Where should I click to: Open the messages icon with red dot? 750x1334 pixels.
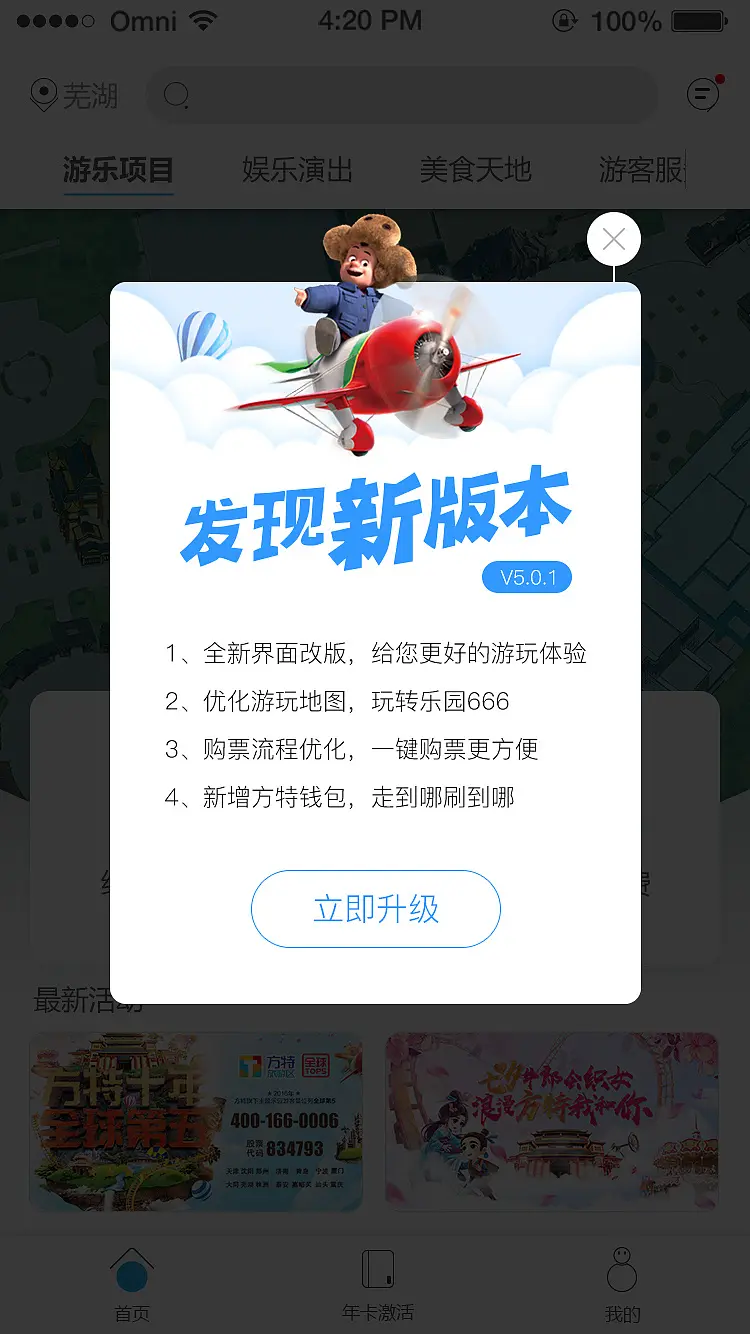(x=704, y=95)
